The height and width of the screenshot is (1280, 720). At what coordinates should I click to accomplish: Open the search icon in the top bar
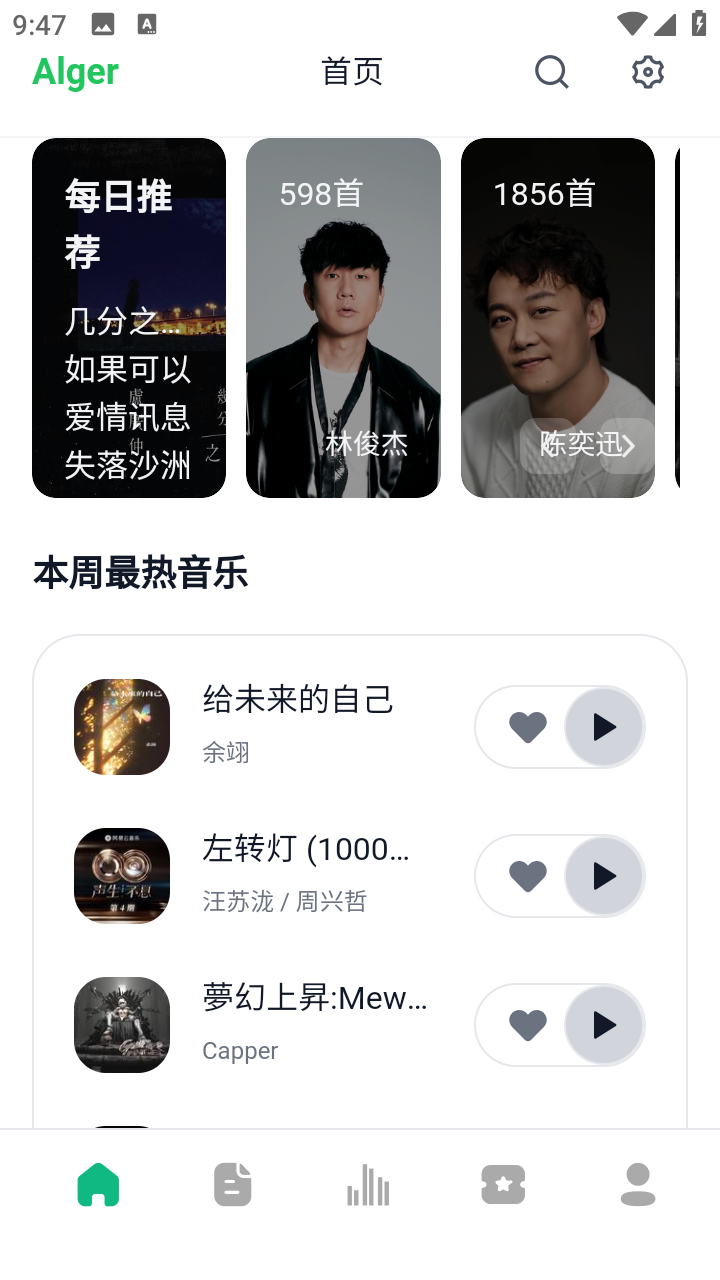click(x=551, y=71)
